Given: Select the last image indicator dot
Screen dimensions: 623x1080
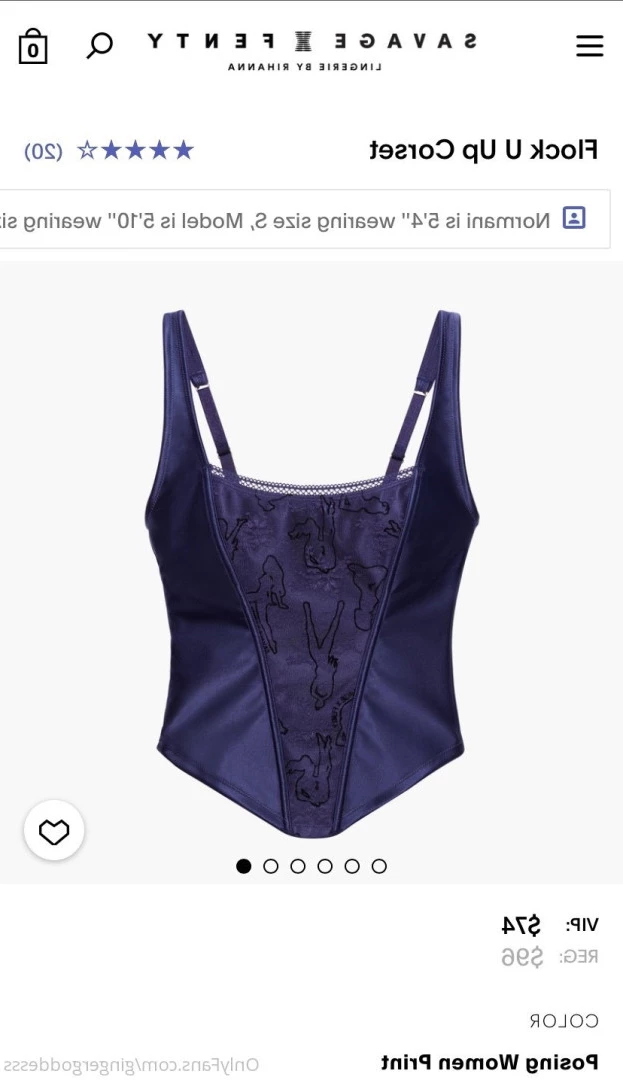Looking at the screenshot, I should (379, 866).
